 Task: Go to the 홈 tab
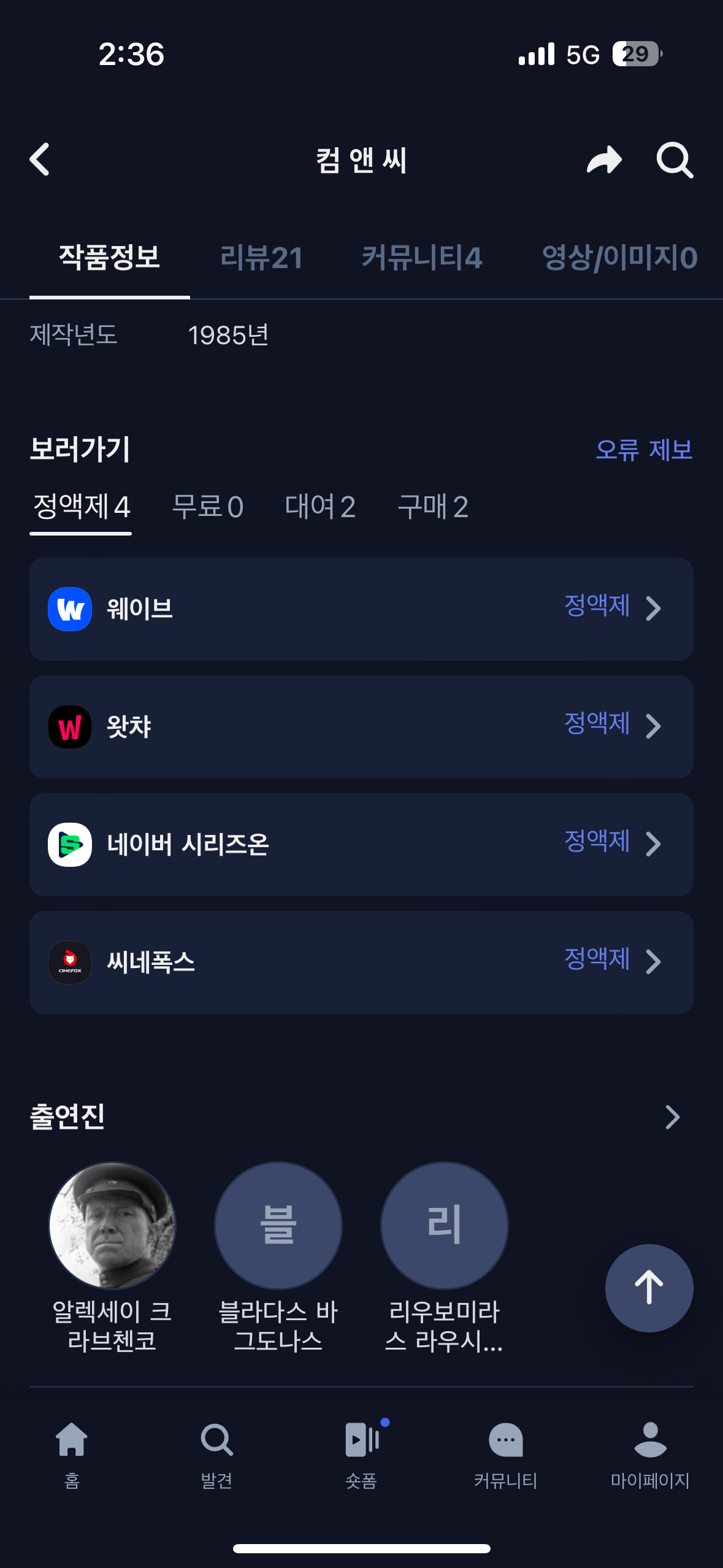[72, 1455]
